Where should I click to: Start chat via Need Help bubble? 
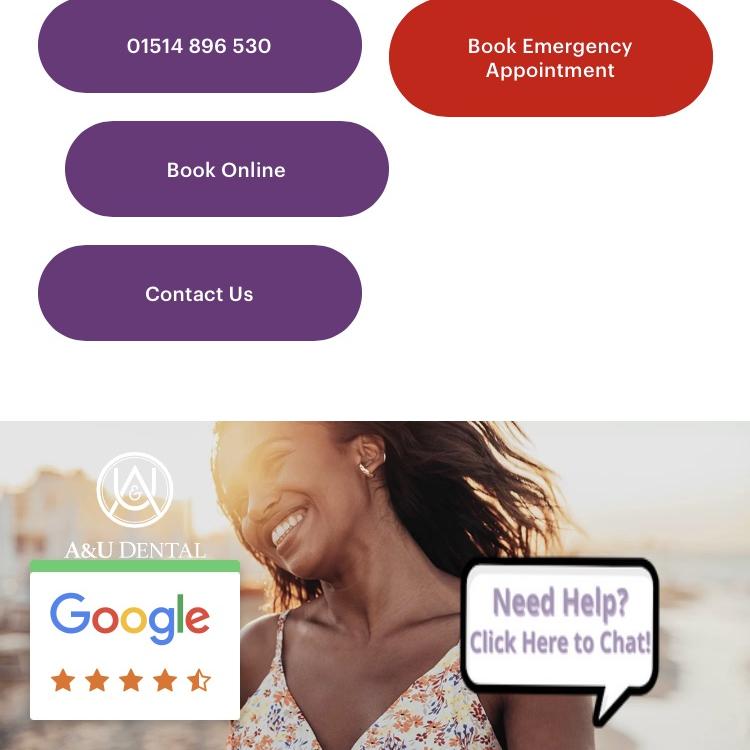tap(560, 624)
